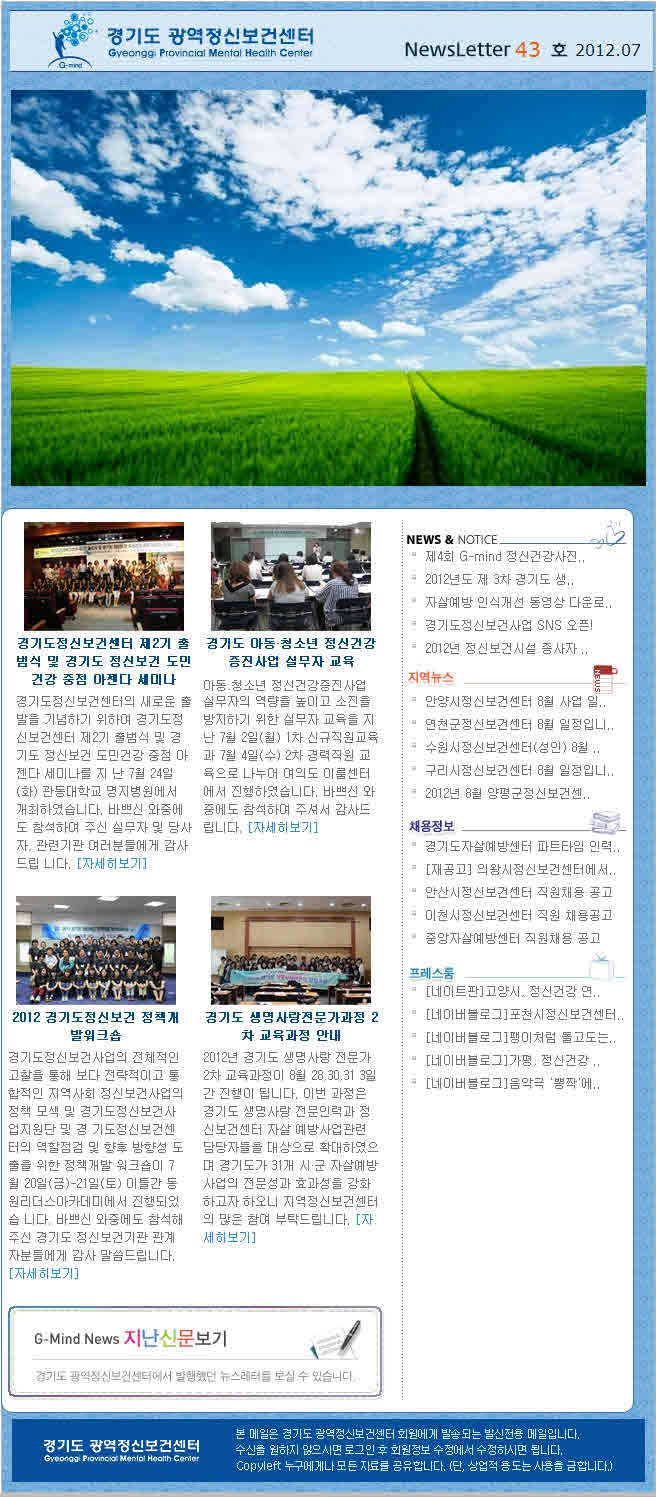This screenshot has height=1497, width=656.
Task: Open press item [네이버블로그]포천시정신보건센터
Action: [523, 1015]
